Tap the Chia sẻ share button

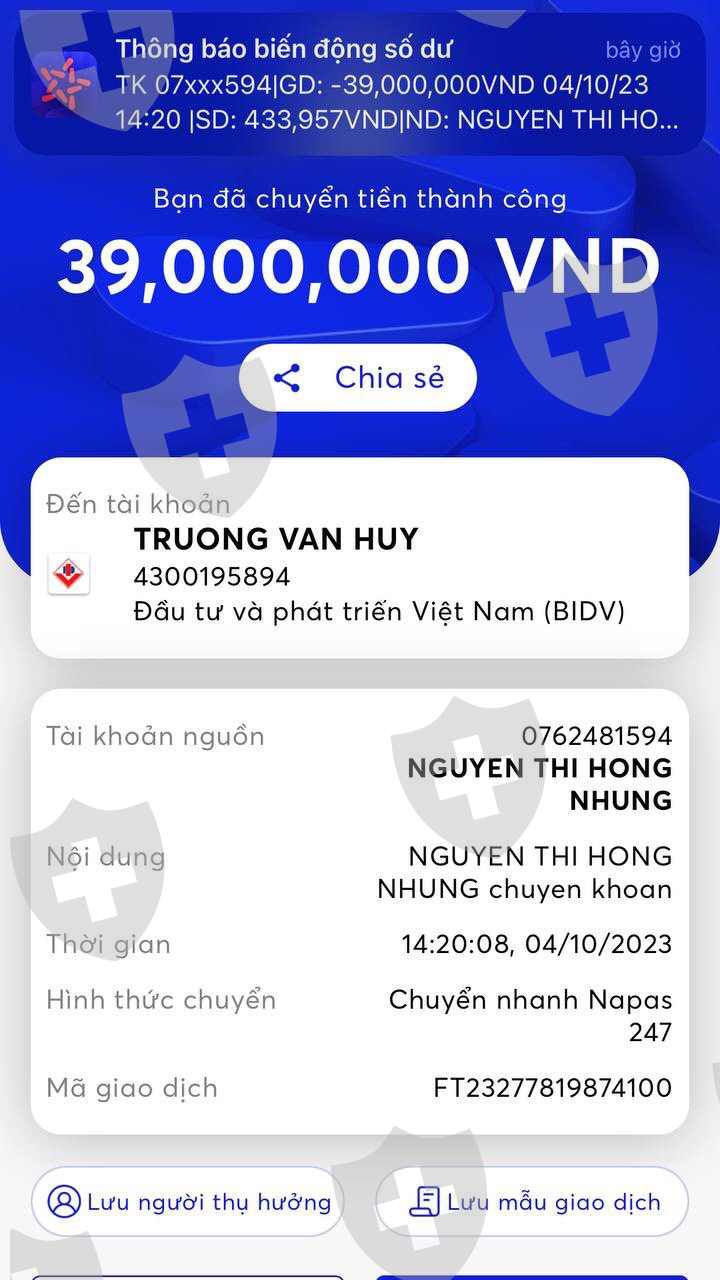(x=358, y=378)
